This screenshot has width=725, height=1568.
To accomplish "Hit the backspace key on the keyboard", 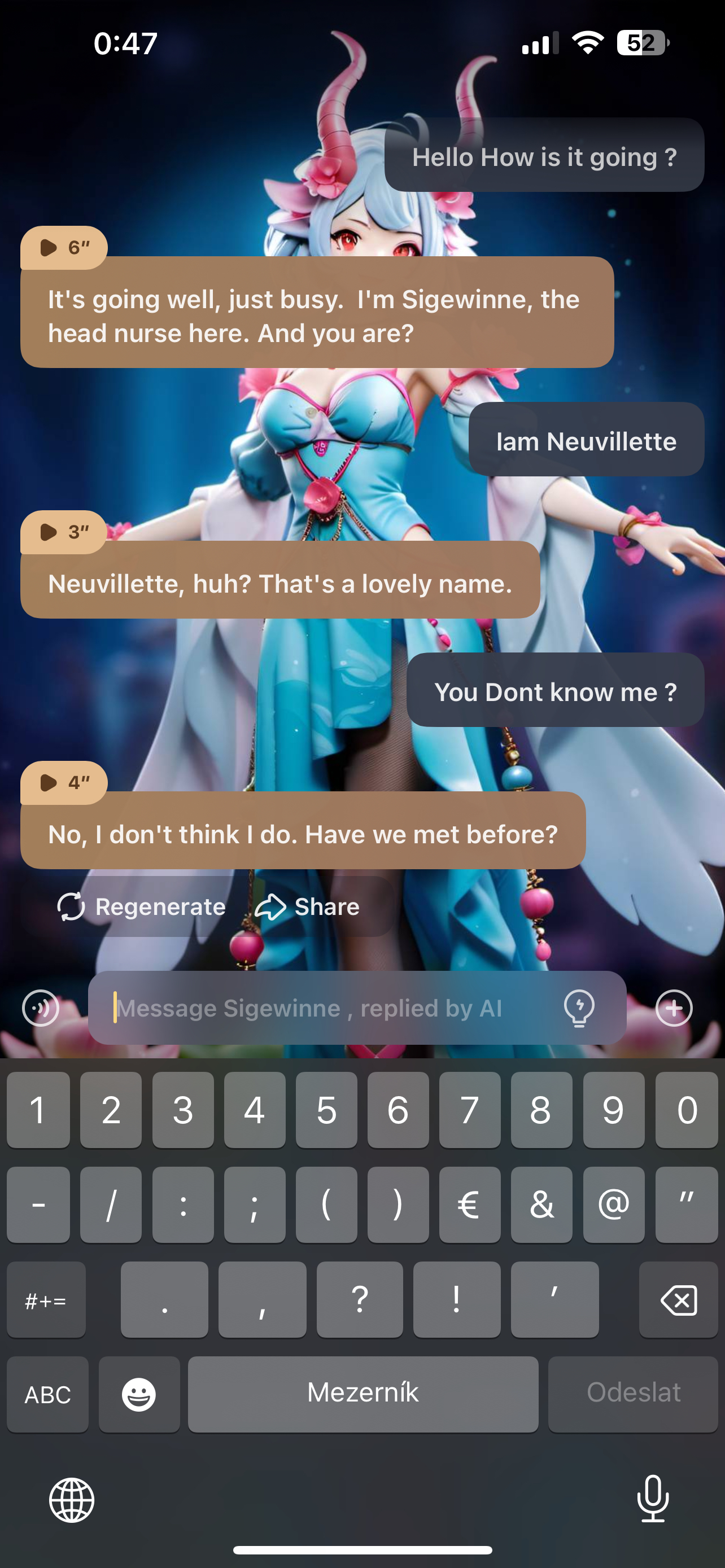I will point(678,1300).
